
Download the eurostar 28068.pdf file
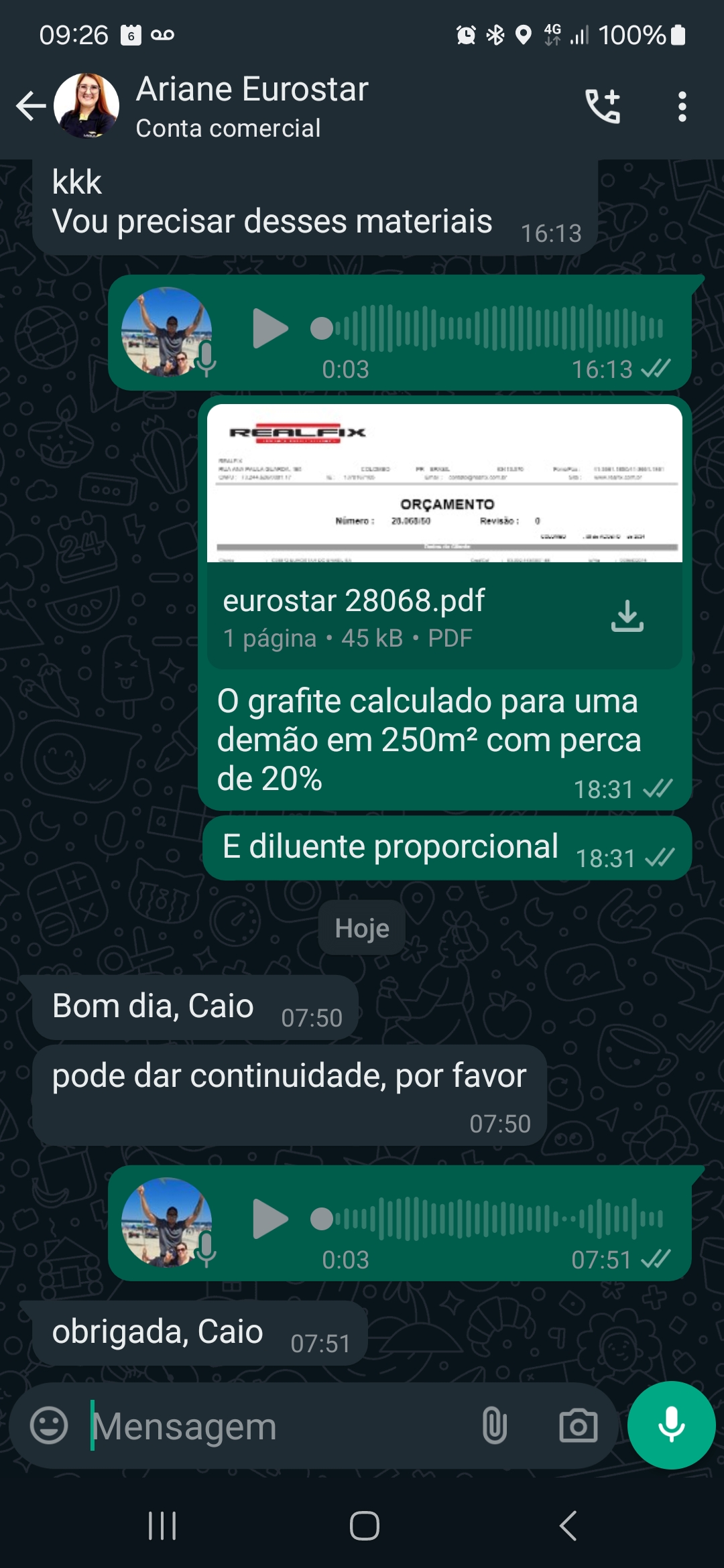627,616
